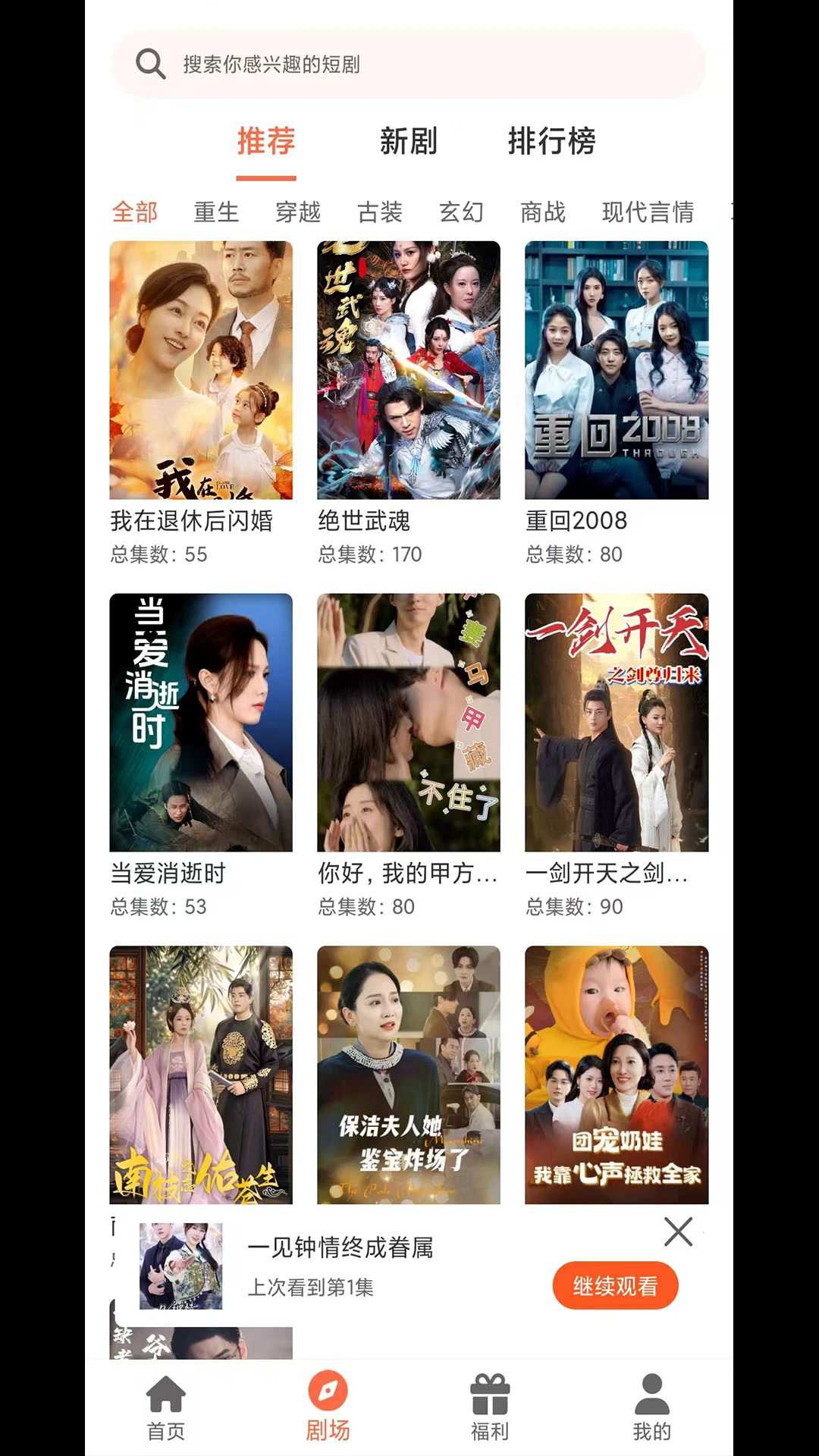Open the drama 我在退休后闪婚
The image size is (819, 1456).
coord(201,370)
